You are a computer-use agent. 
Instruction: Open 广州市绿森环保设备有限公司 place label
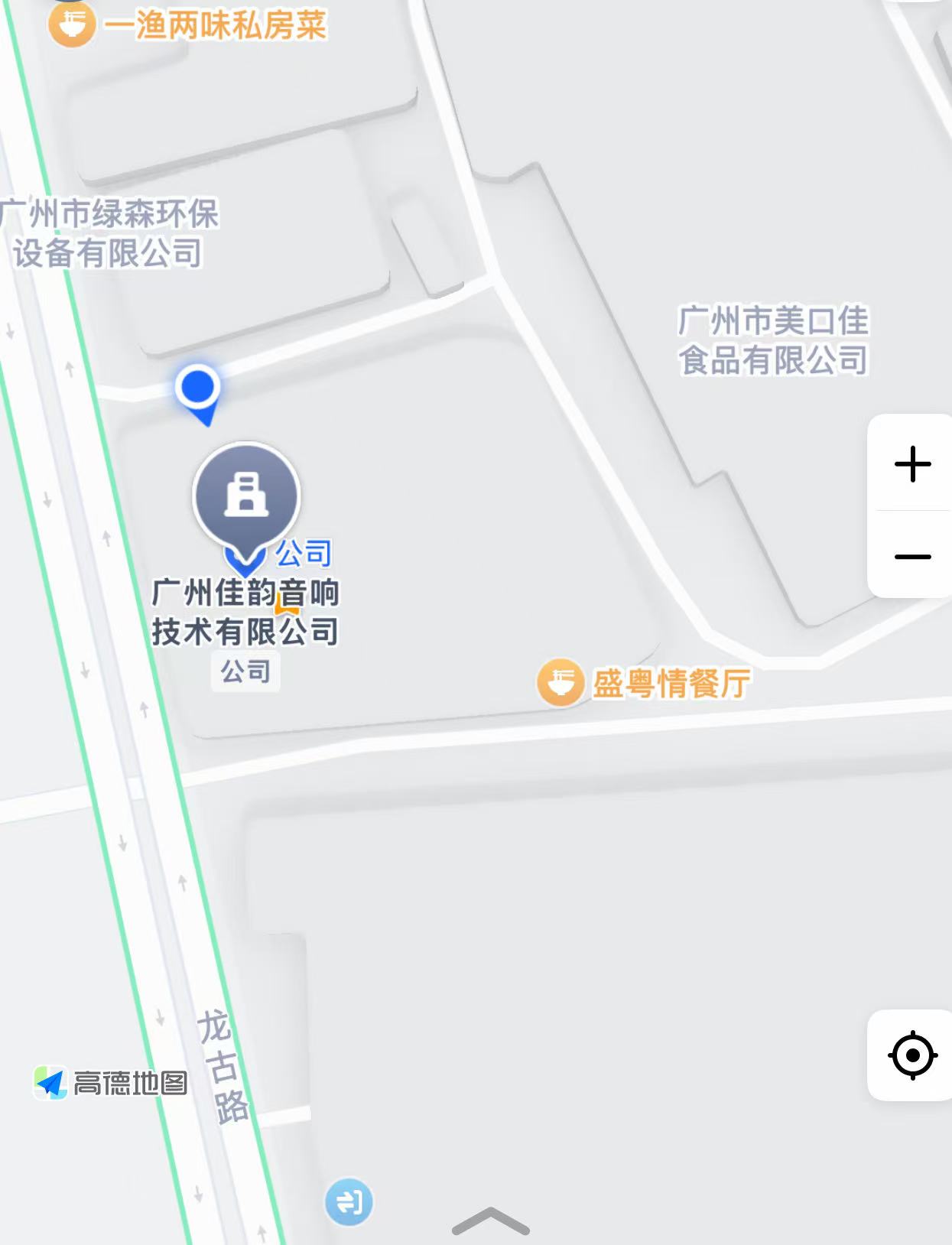coord(111,233)
